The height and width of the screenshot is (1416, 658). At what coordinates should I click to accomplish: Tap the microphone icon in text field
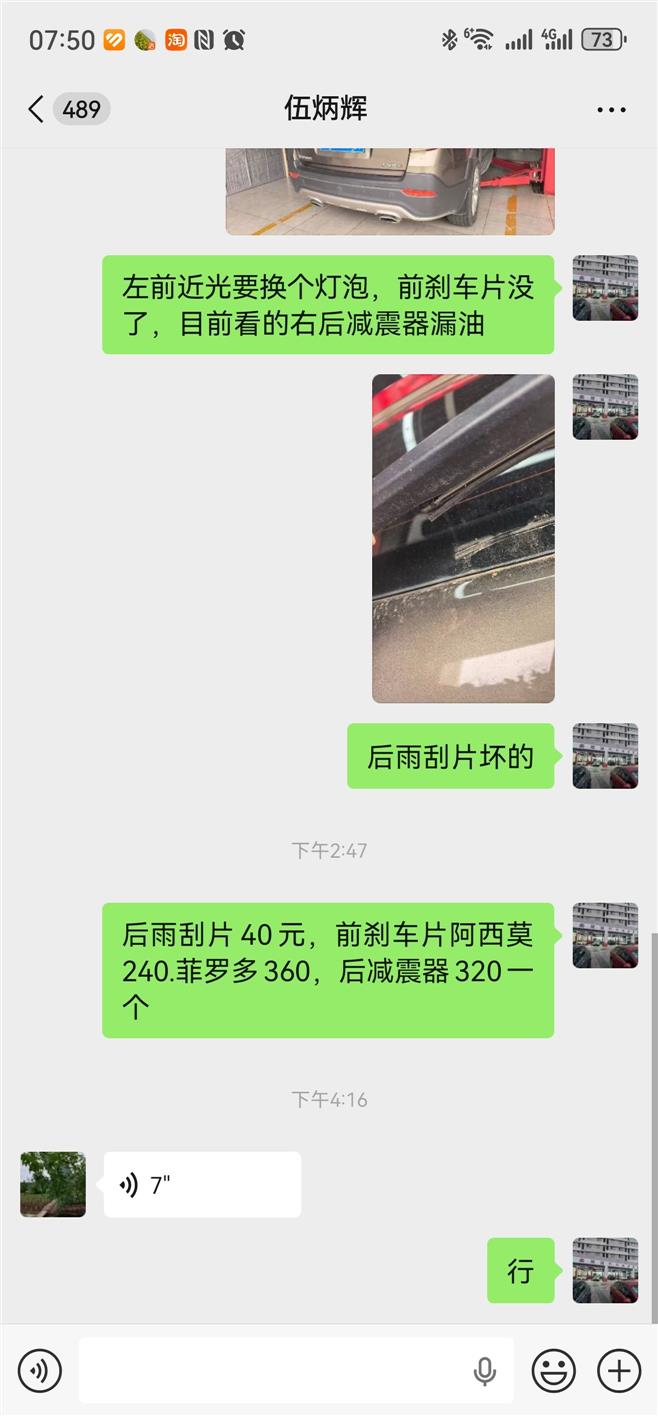click(x=485, y=1370)
